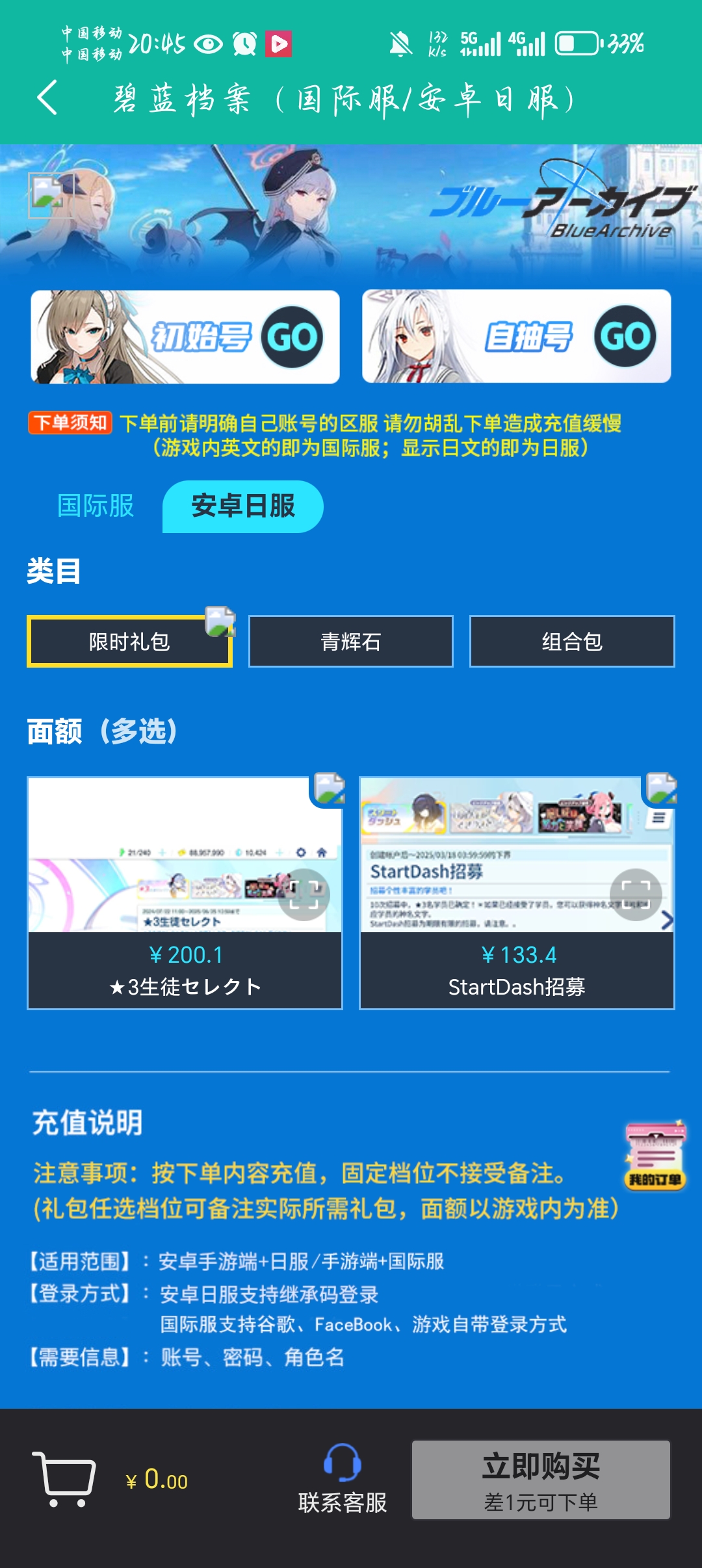This screenshot has height=1568, width=702.
Task: Select the ¥200.1 ★3生徒セレクト pack
Action: (x=185, y=971)
